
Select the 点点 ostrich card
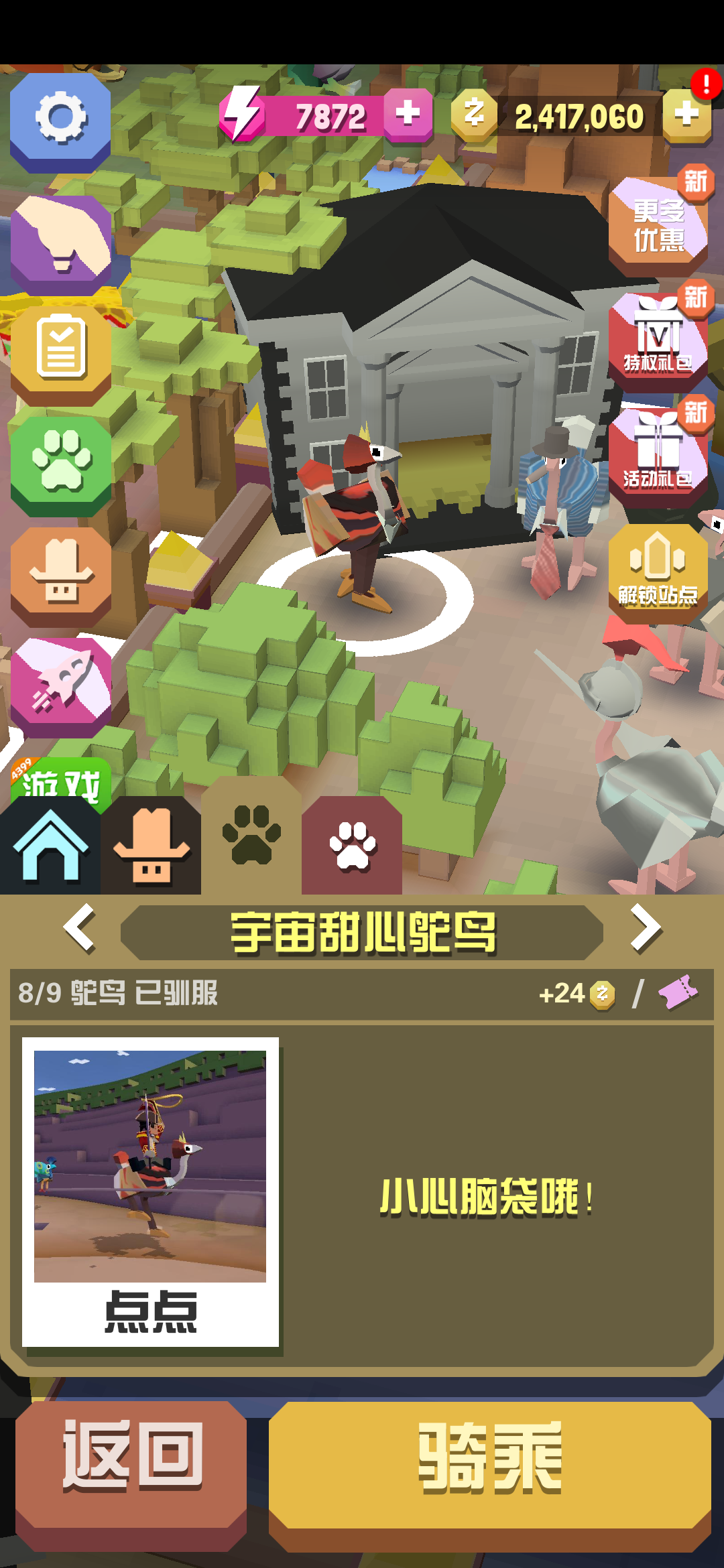click(x=150, y=1191)
